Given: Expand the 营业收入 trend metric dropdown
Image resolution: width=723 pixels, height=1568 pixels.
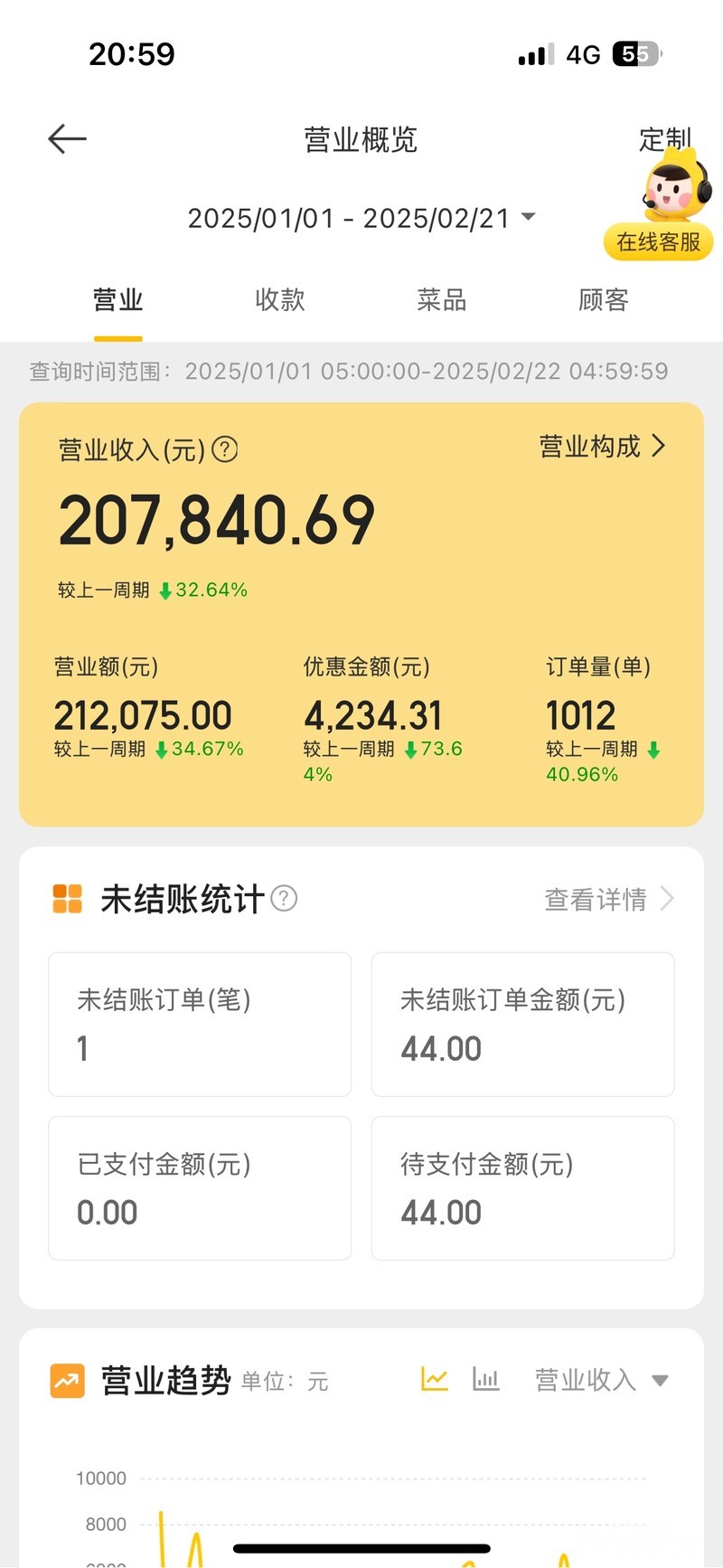Looking at the screenshot, I should click(x=601, y=1380).
